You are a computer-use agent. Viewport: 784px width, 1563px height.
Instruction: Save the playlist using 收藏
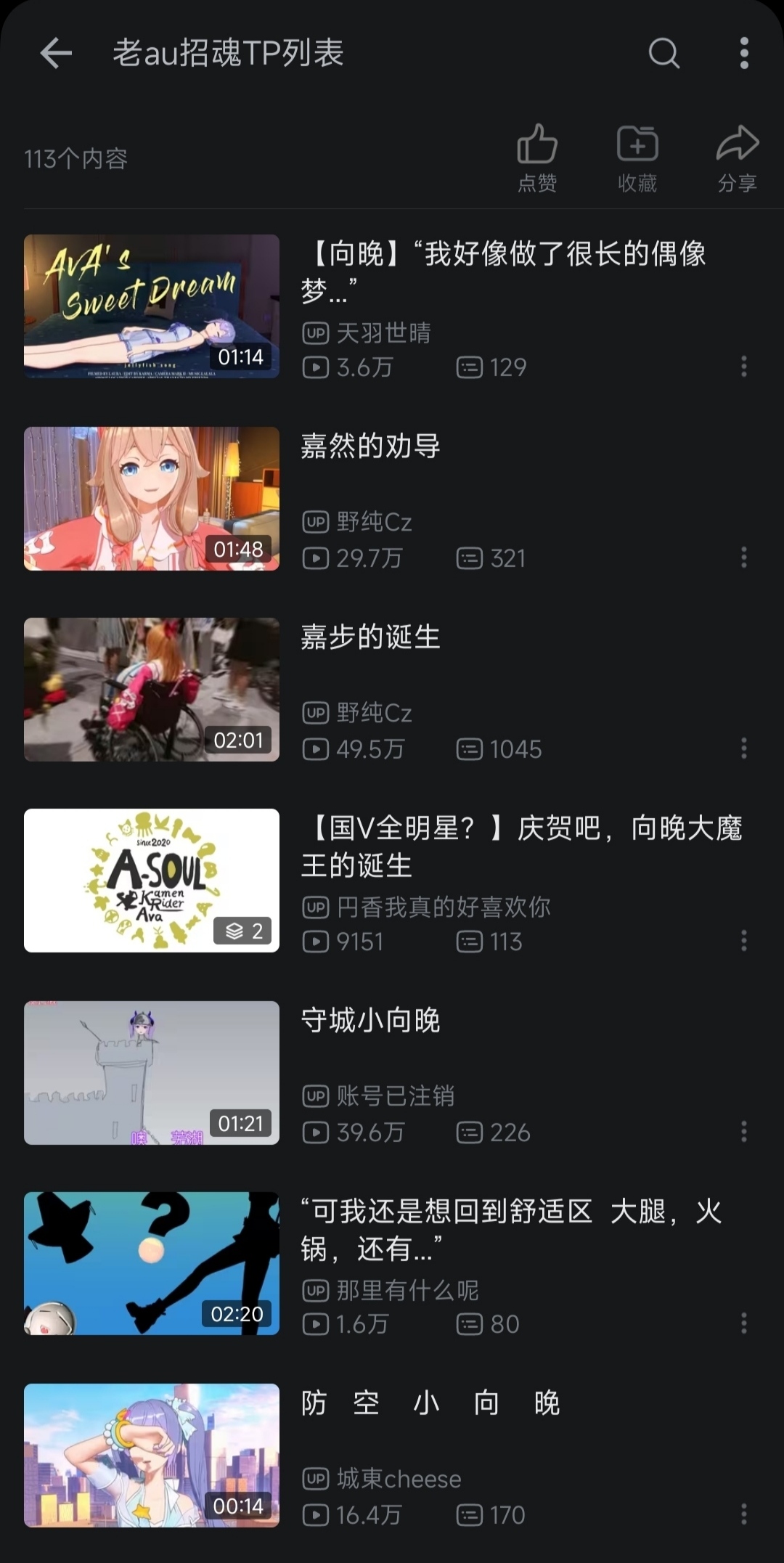click(x=637, y=158)
